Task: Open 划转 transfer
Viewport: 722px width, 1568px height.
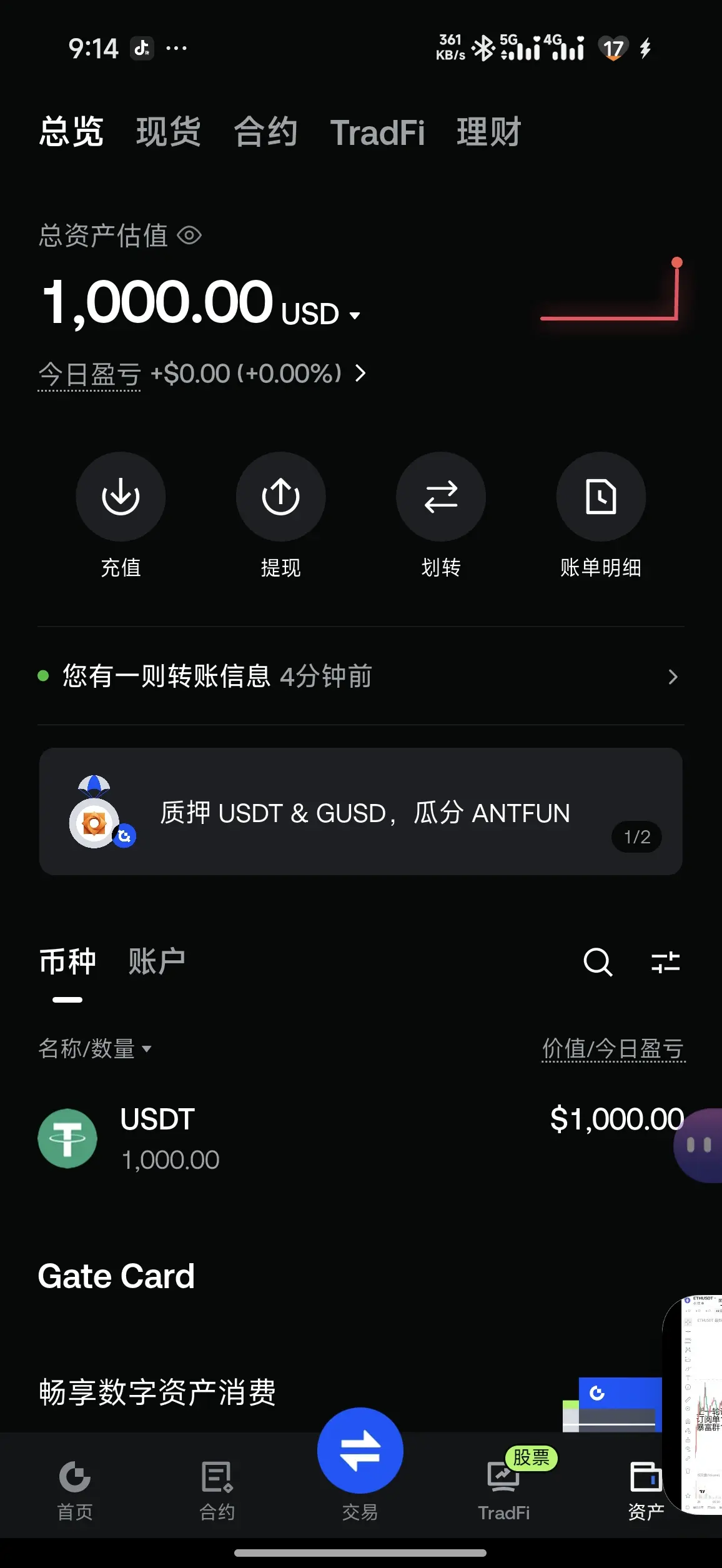Action: [x=441, y=516]
